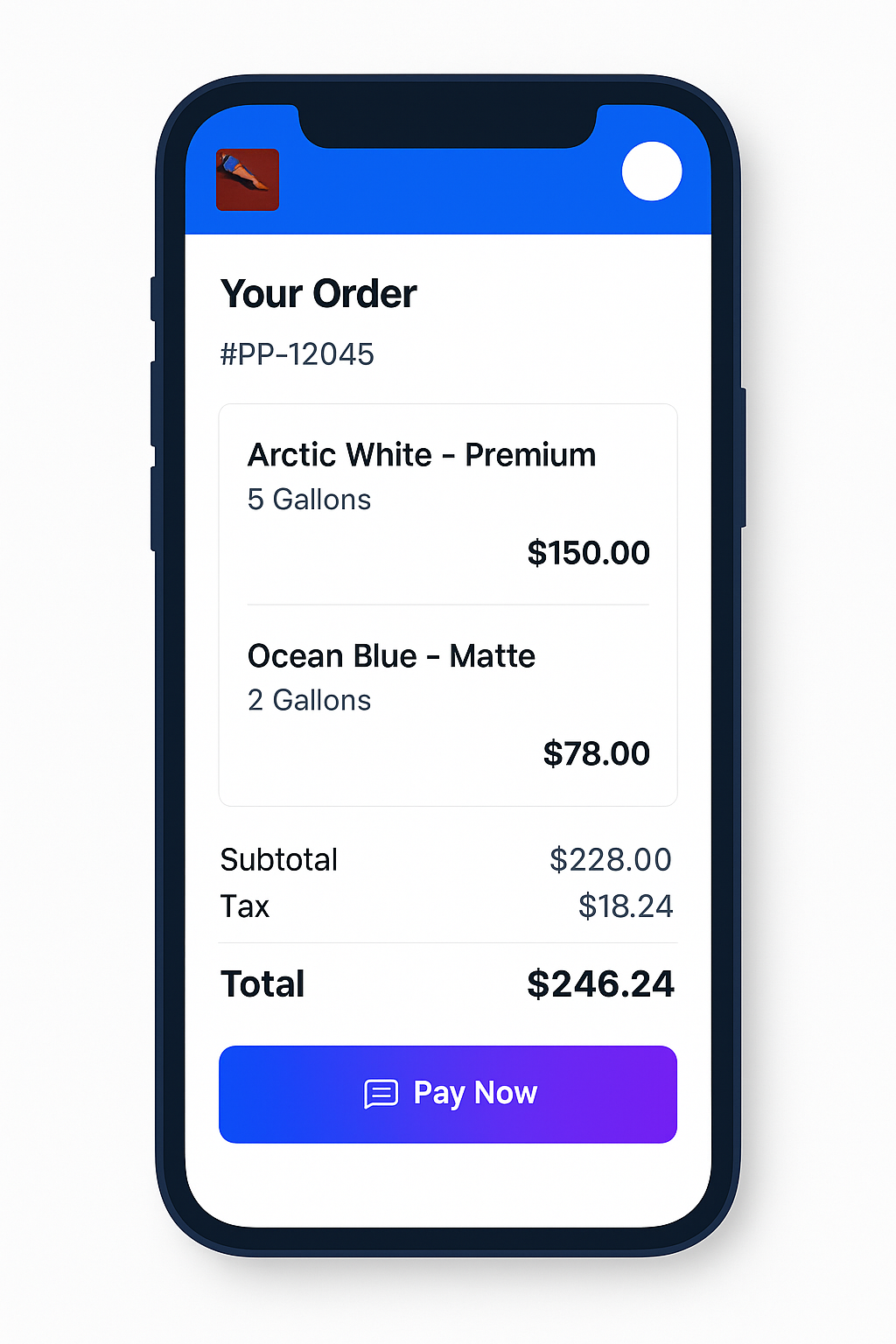Tap the app logo tile in header

click(248, 179)
